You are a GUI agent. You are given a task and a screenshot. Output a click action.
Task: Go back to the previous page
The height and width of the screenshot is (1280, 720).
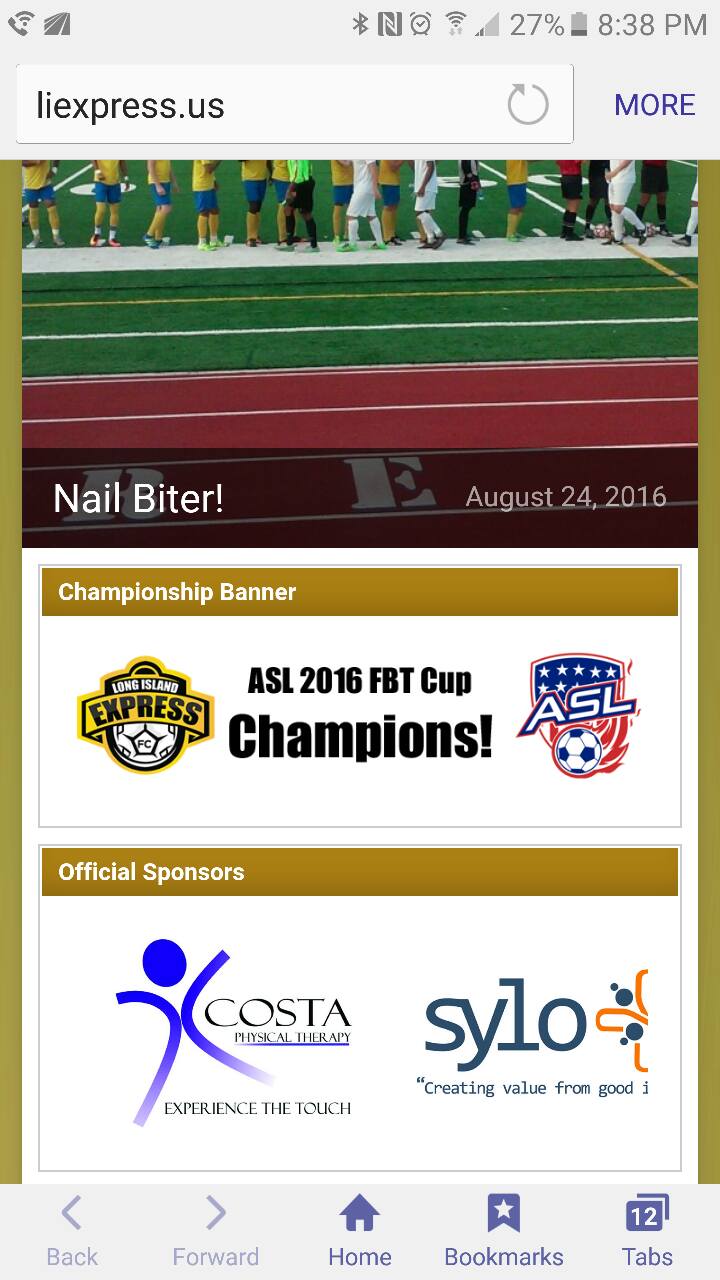pos(72,1231)
